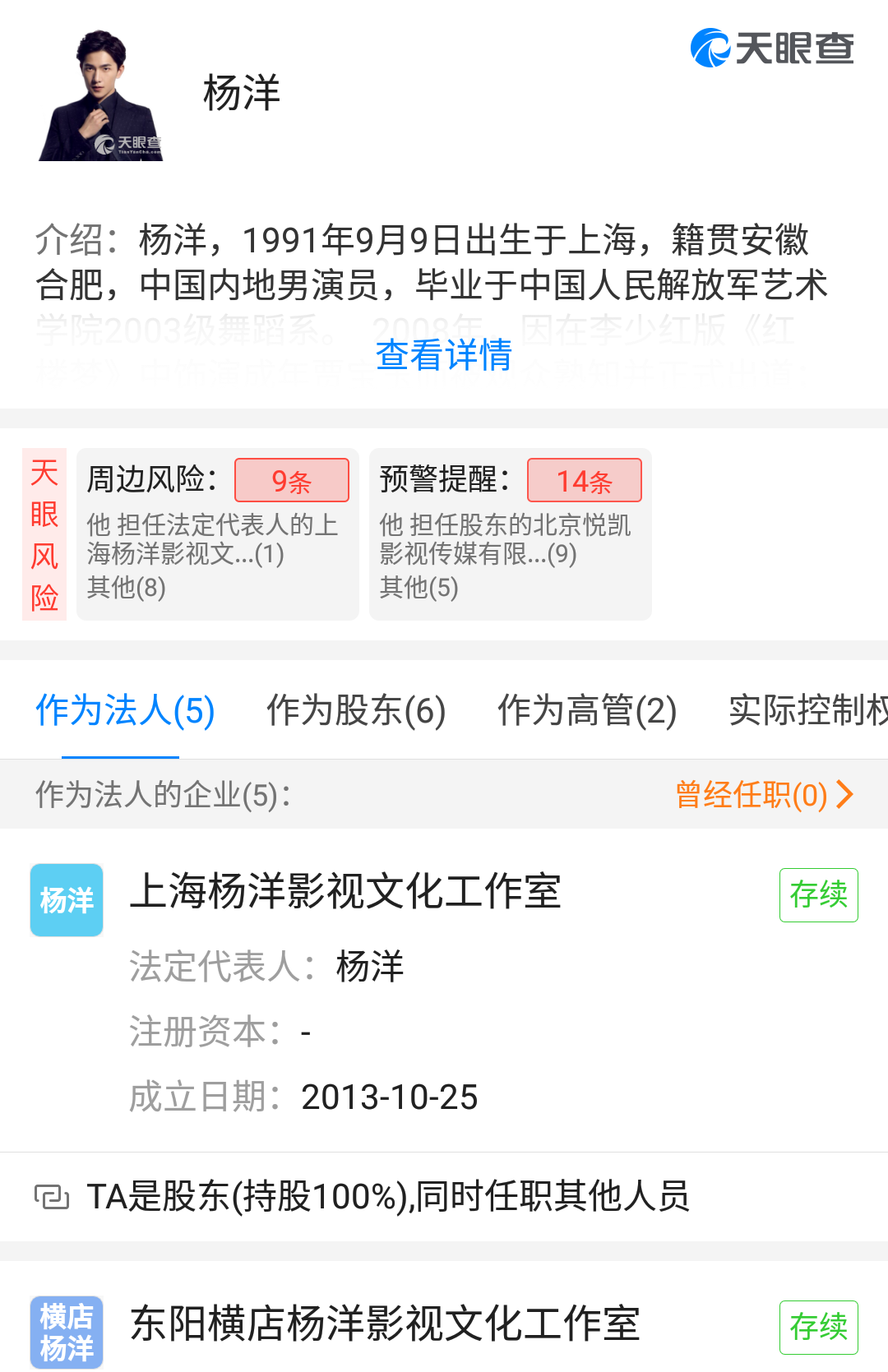Expand 曾经任职(0) with its chevron

coord(761,794)
